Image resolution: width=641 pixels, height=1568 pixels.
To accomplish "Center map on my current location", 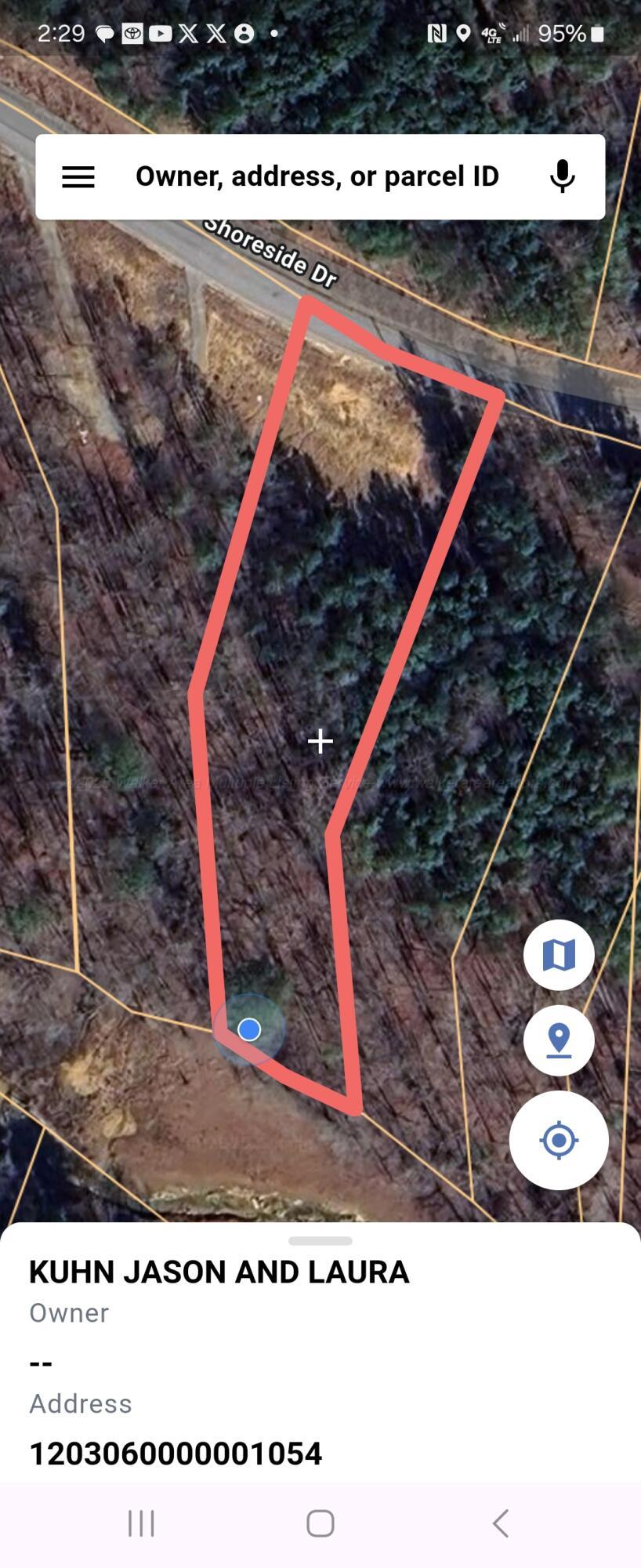I will point(559,1140).
